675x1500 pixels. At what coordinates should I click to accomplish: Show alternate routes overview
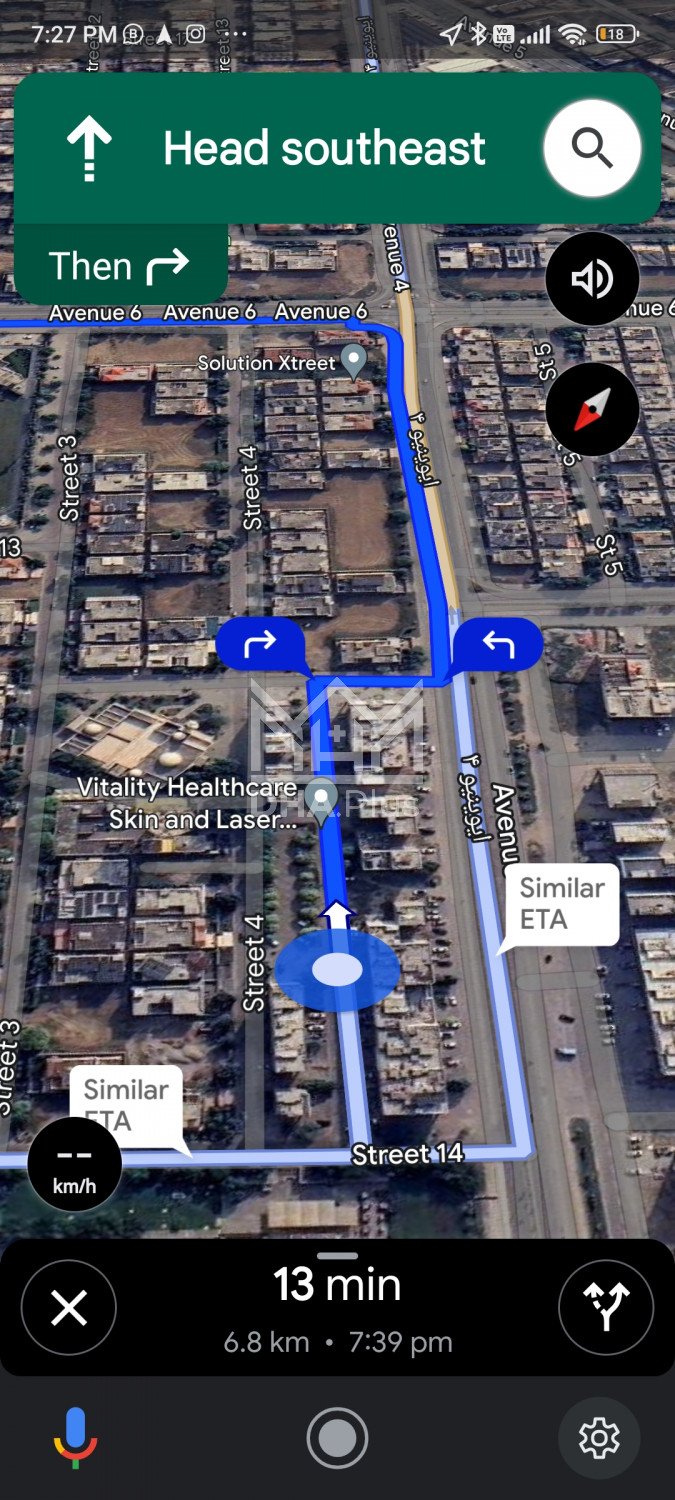point(606,1307)
